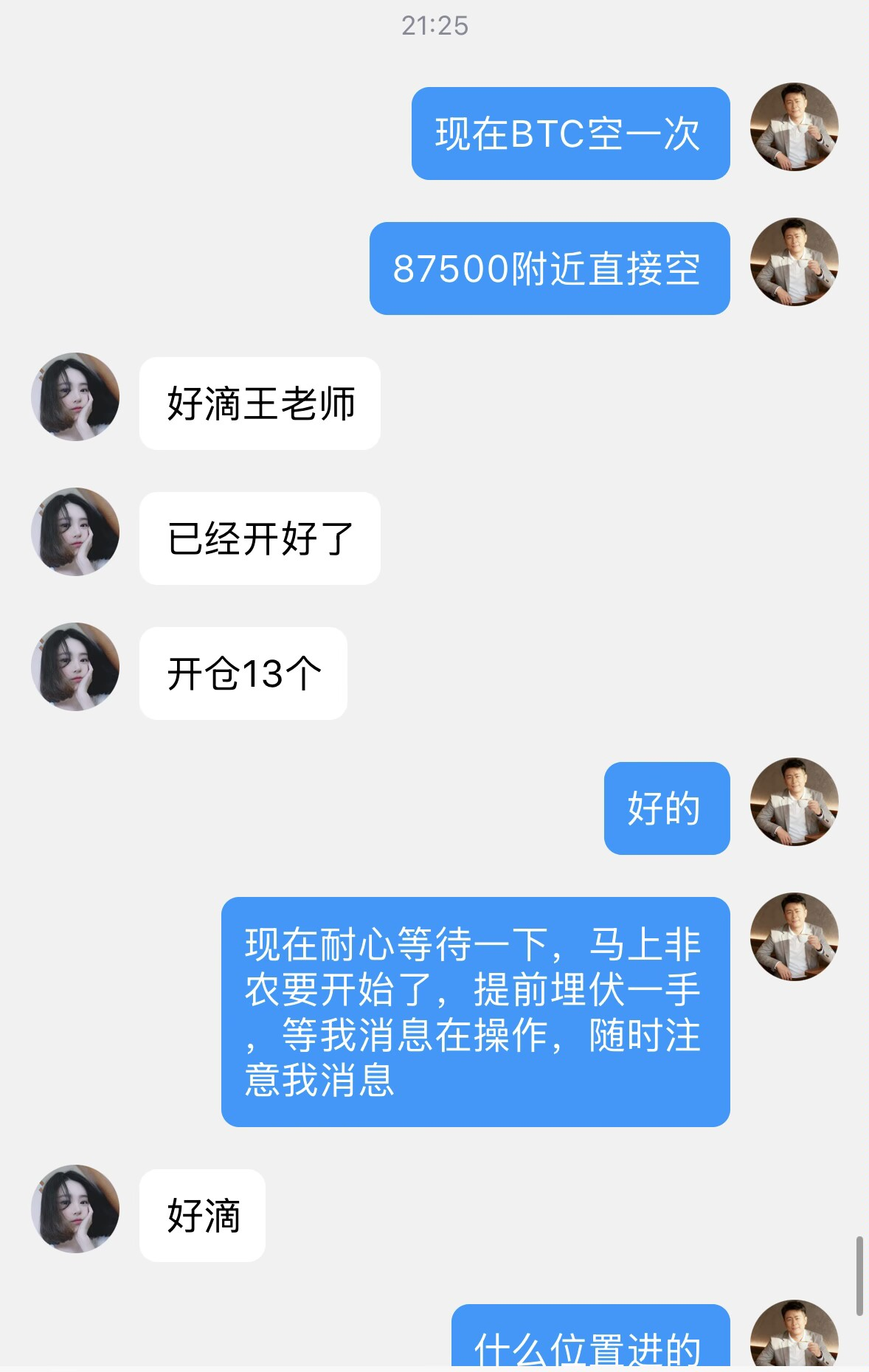The image size is (869, 1372).
Task: Open sender's avatar beside "现在BTC空一次"
Action: [794, 127]
